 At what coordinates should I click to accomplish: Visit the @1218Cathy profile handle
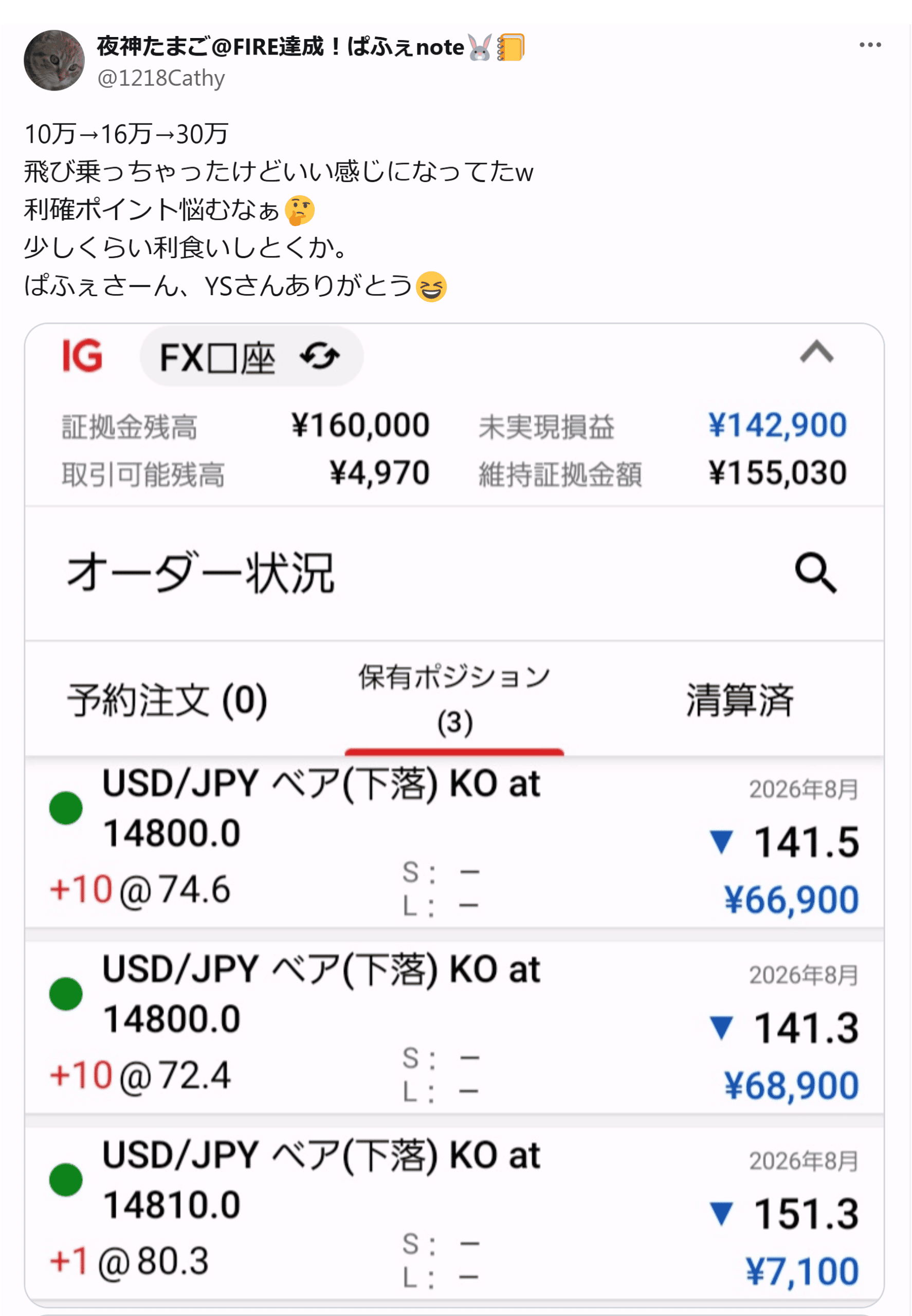tap(160, 78)
